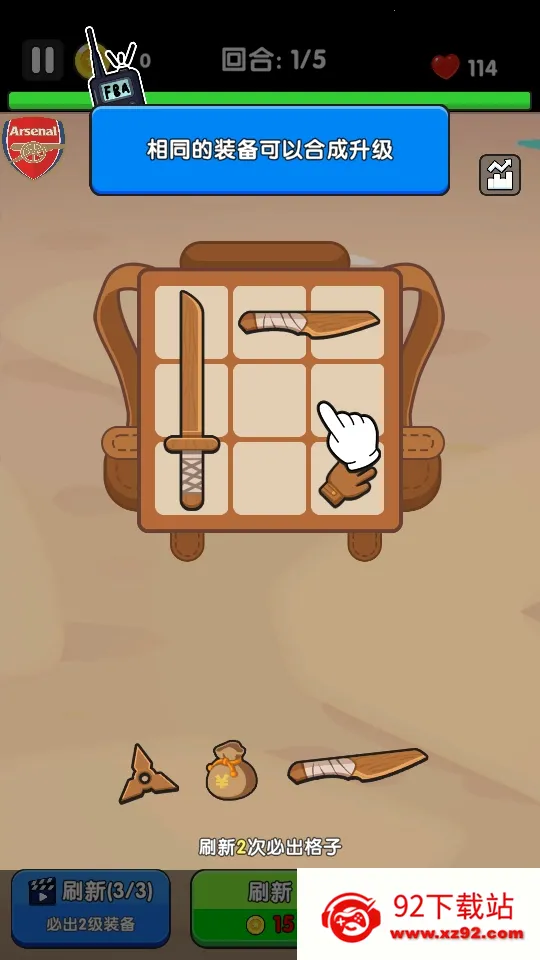The width and height of the screenshot is (540, 960).
Task: Select the knife inside the backpack grid
Action: click(x=309, y=324)
